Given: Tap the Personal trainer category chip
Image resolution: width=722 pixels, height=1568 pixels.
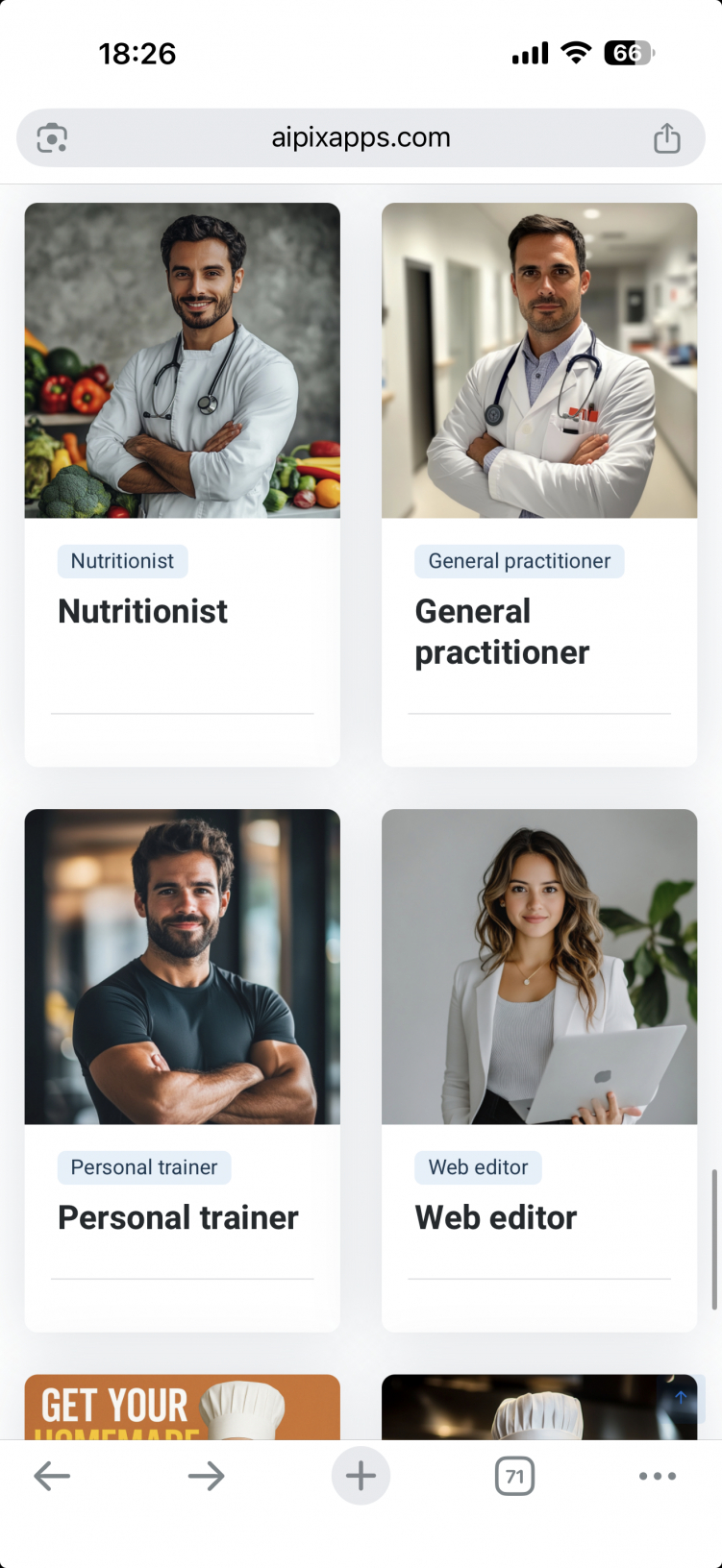Looking at the screenshot, I should pos(144,1167).
